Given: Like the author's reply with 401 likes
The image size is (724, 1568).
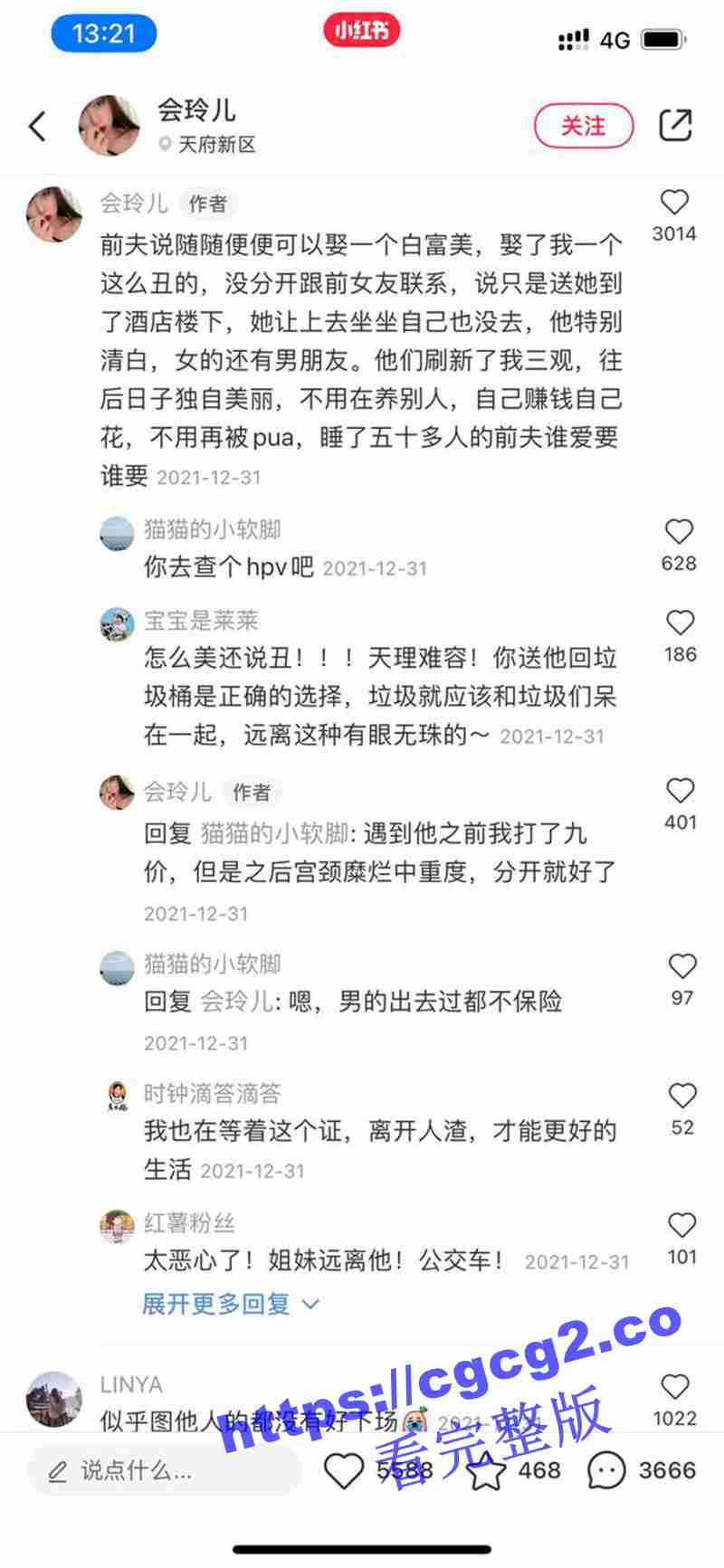Looking at the screenshot, I should (681, 791).
